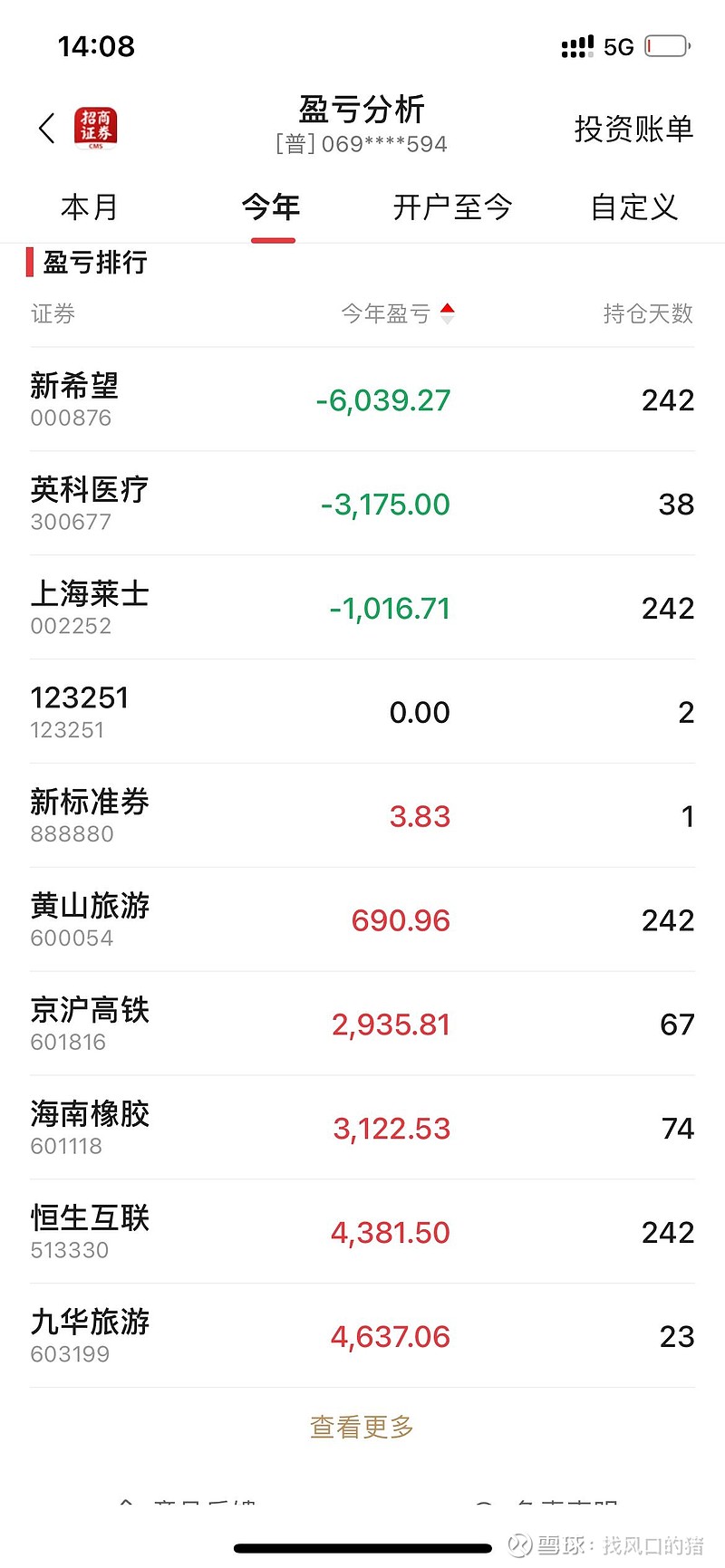
Task: Tap the 123251 bond row
Action: 362,712
